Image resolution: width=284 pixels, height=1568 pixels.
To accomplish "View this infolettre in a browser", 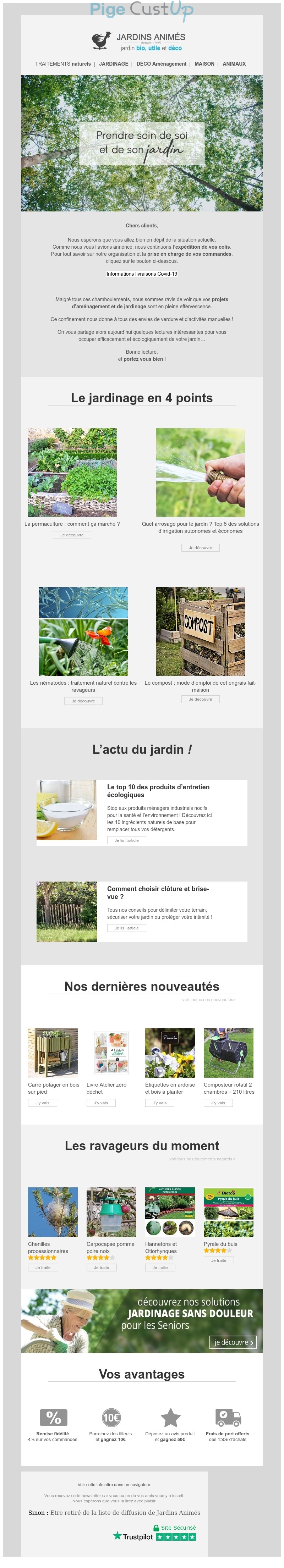I will tap(114, 1485).
